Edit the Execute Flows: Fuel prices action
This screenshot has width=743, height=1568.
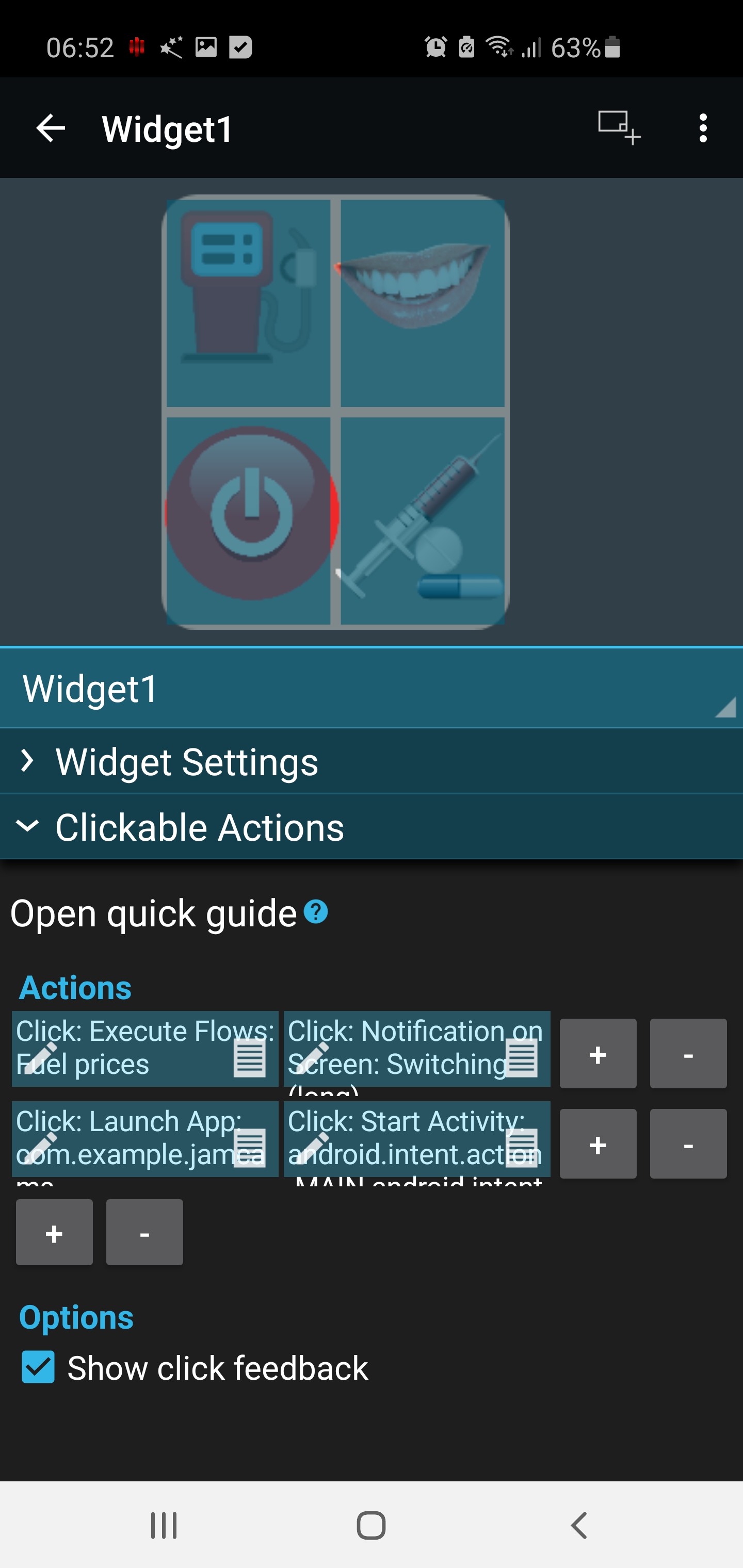[40, 1057]
